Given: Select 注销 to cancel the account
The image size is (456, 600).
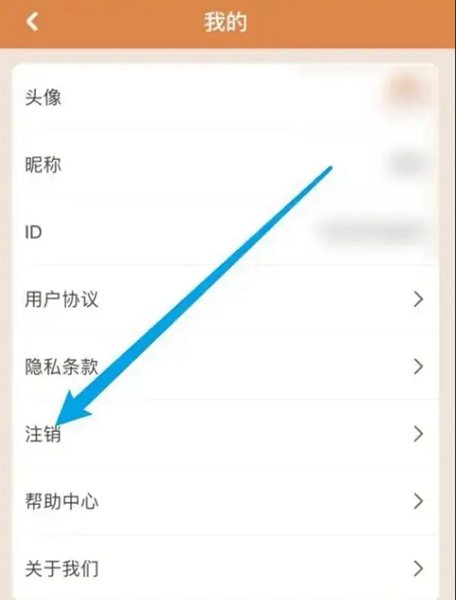Looking at the screenshot, I should click(x=226, y=434).
